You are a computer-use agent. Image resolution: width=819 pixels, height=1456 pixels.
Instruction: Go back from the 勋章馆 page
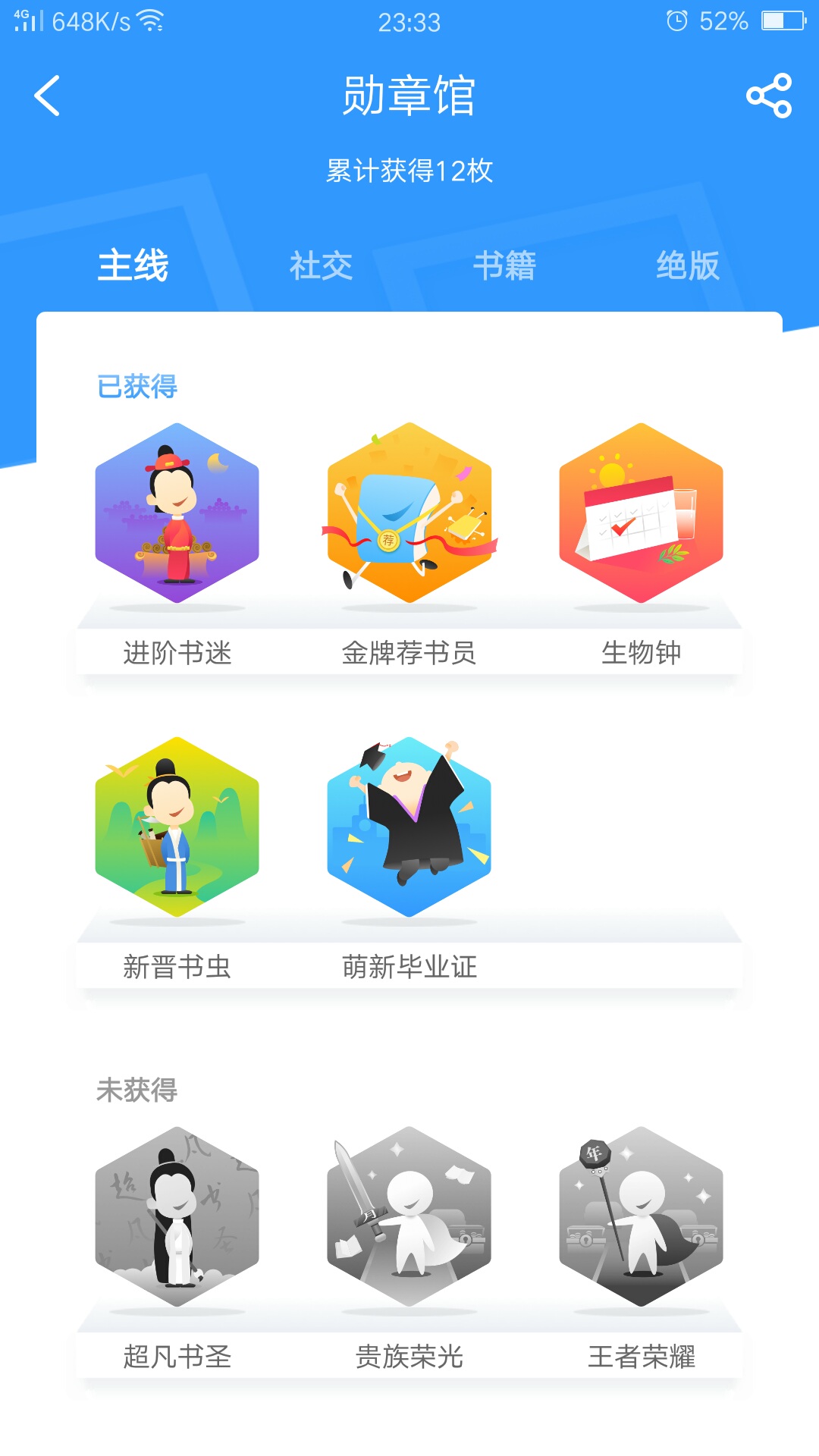(x=47, y=96)
